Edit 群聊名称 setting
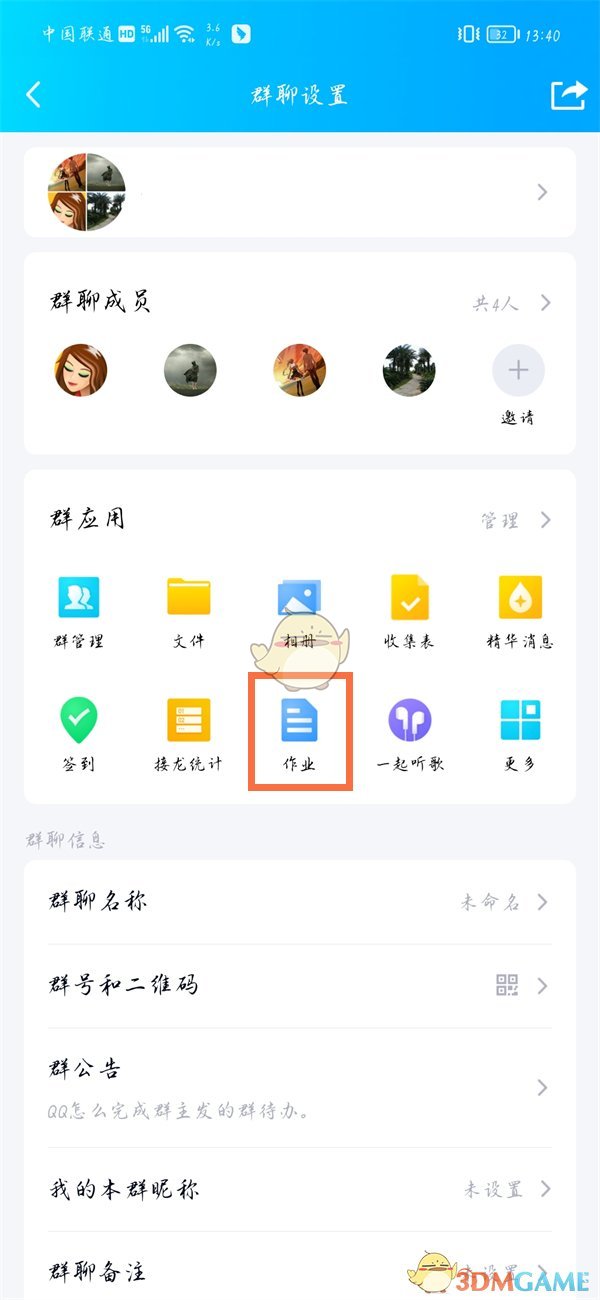 [300, 902]
